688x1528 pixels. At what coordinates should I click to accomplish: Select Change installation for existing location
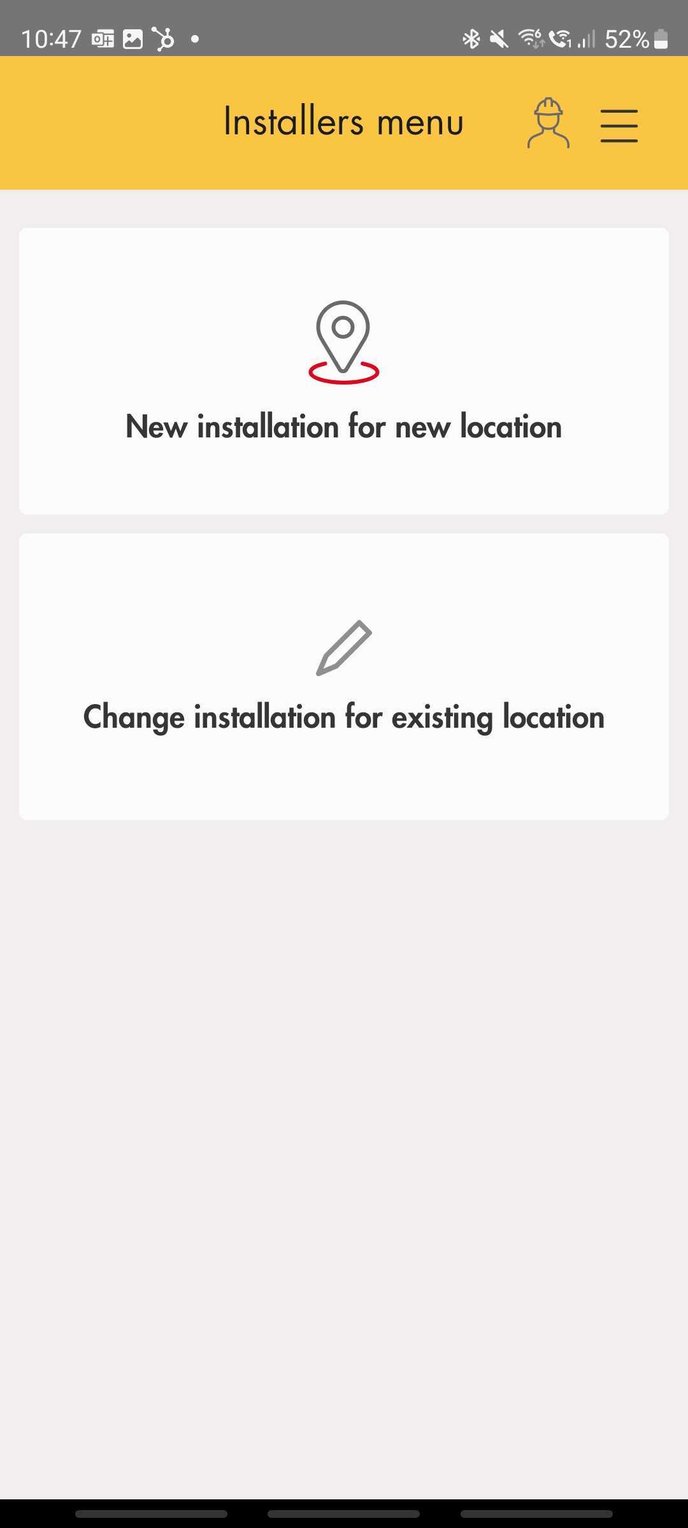pos(344,677)
